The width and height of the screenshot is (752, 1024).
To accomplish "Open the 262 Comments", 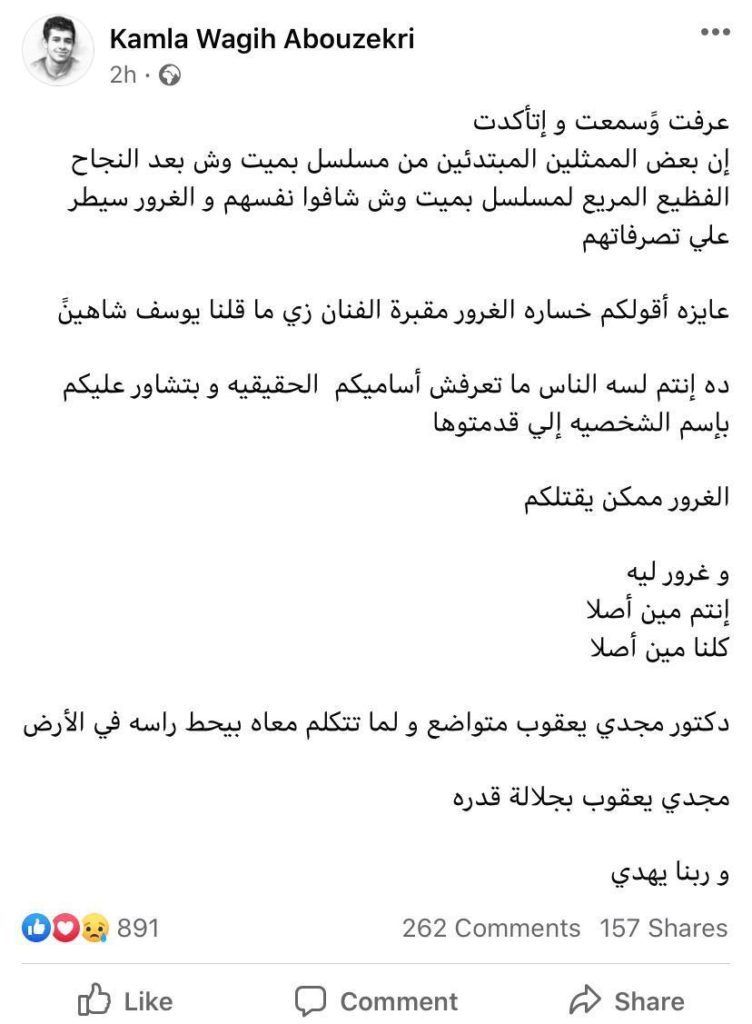I will point(491,928).
